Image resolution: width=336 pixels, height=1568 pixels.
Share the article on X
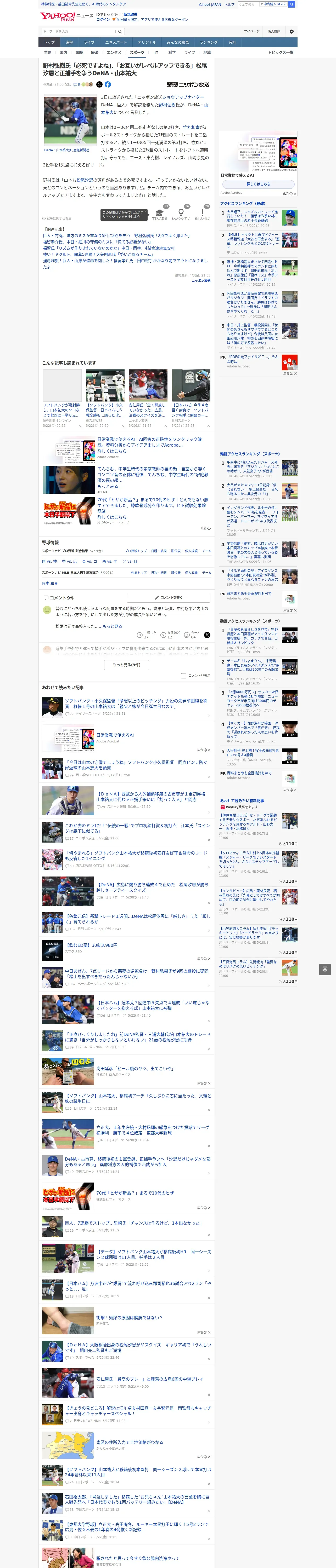[x=99, y=85]
